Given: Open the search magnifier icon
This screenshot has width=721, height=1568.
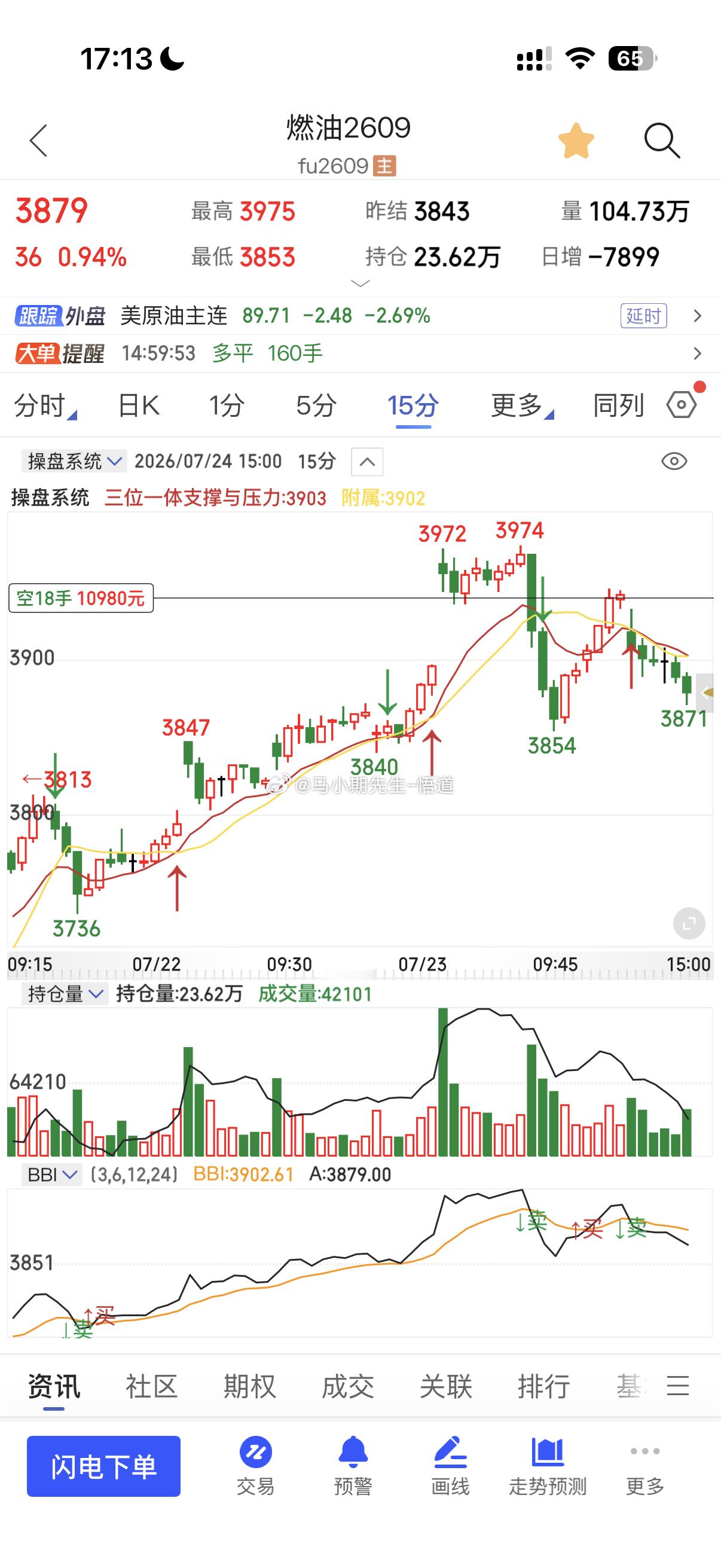Looking at the screenshot, I should point(661,141).
